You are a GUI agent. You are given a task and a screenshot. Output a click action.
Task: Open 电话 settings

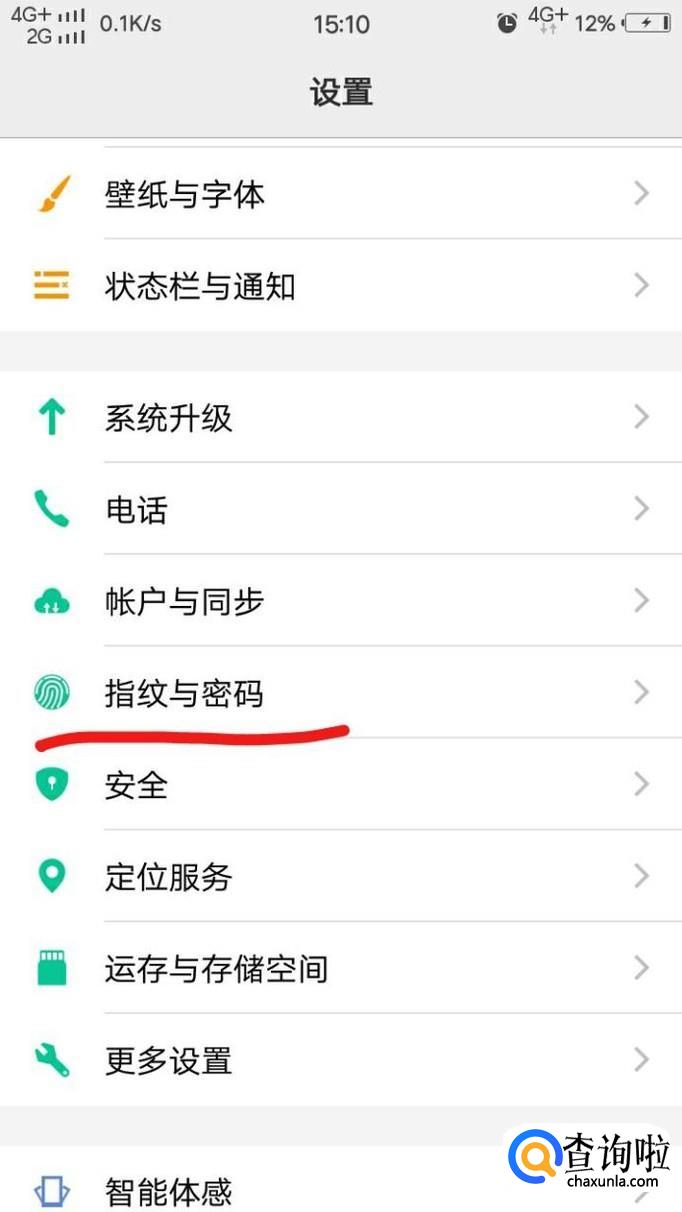tap(340, 510)
